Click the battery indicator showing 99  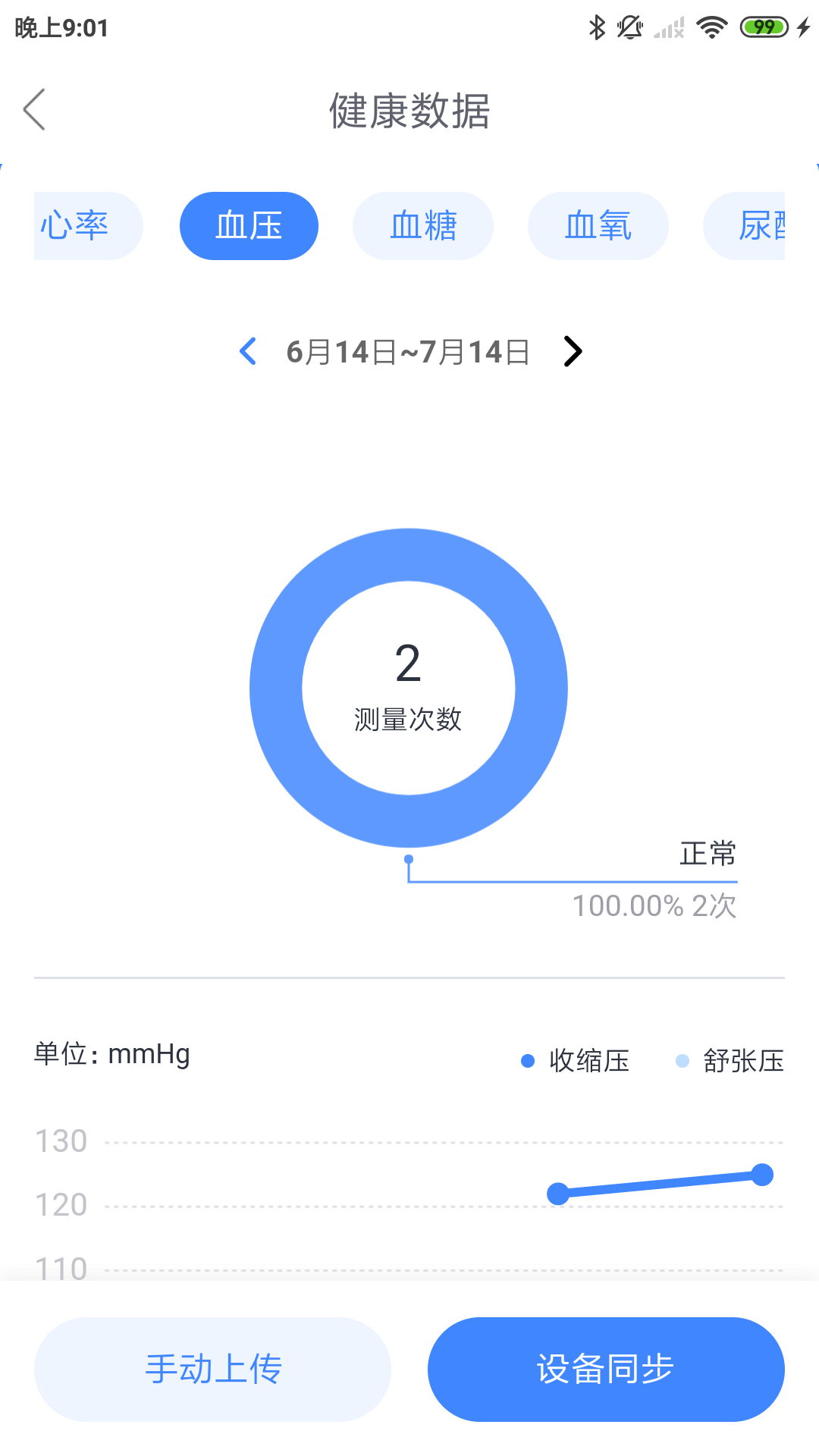[764, 26]
